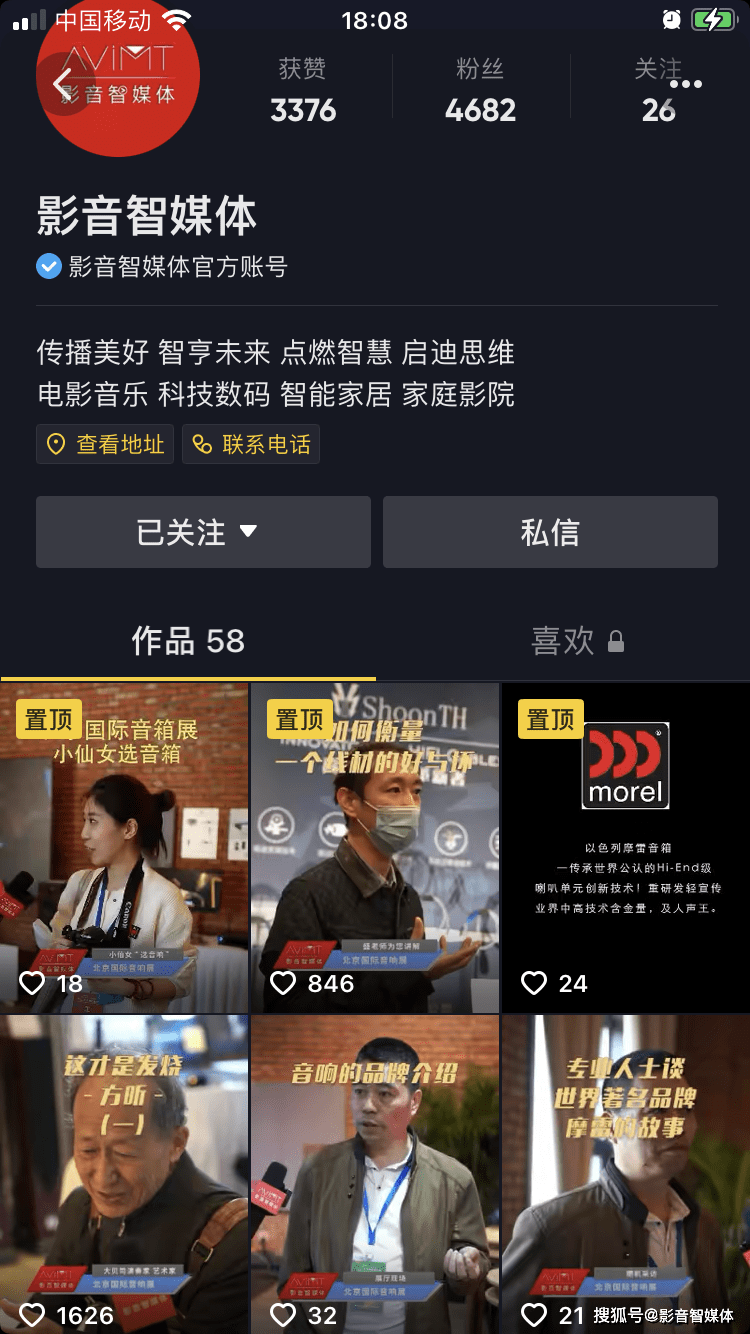Image resolution: width=750 pixels, height=1334 pixels.
Task: Open the 已关注 following dropdown
Action: [203, 532]
